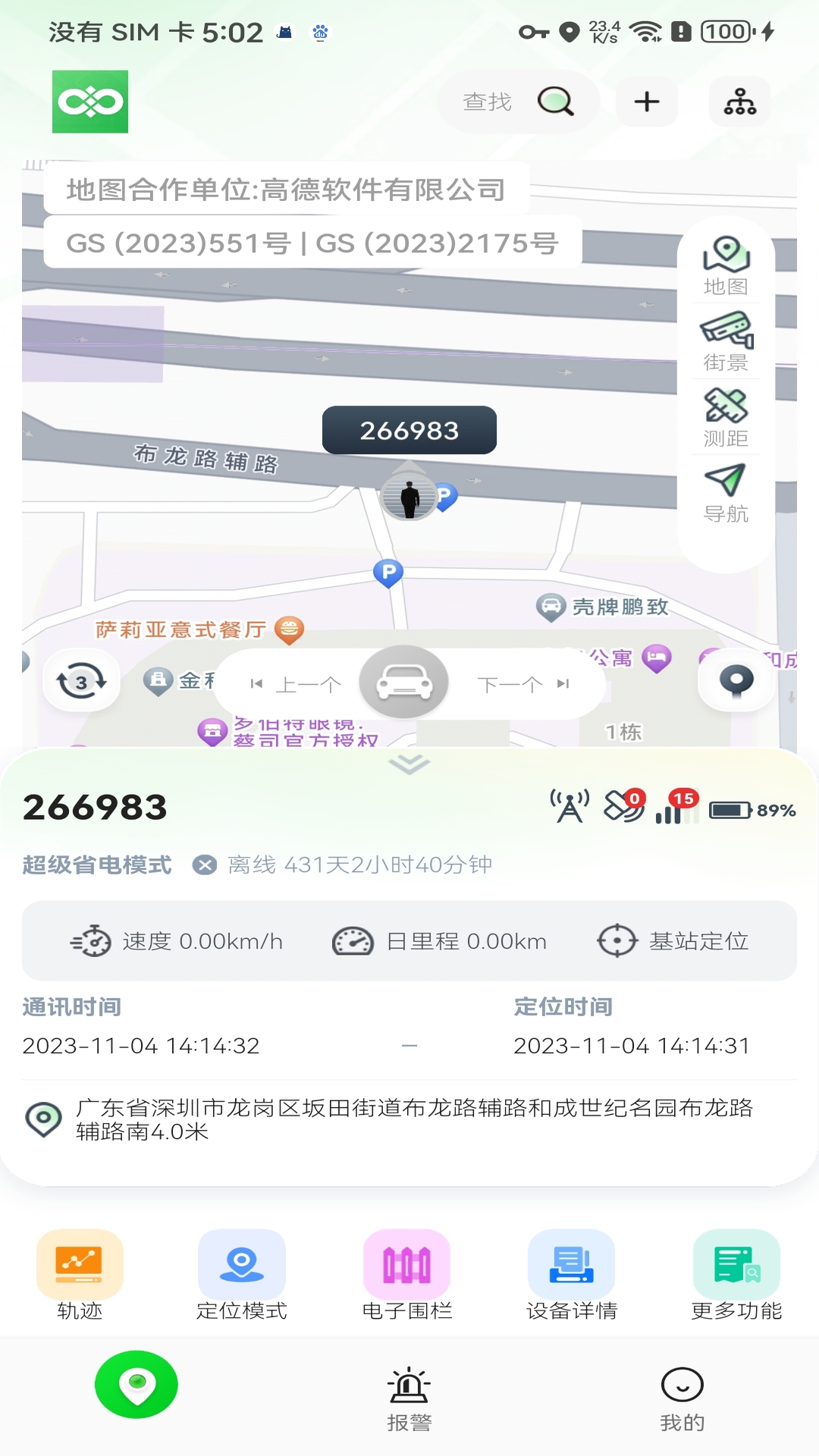The width and height of the screenshot is (819, 1456).
Task: Toggle the 3D map rotation control
Action: tap(82, 681)
